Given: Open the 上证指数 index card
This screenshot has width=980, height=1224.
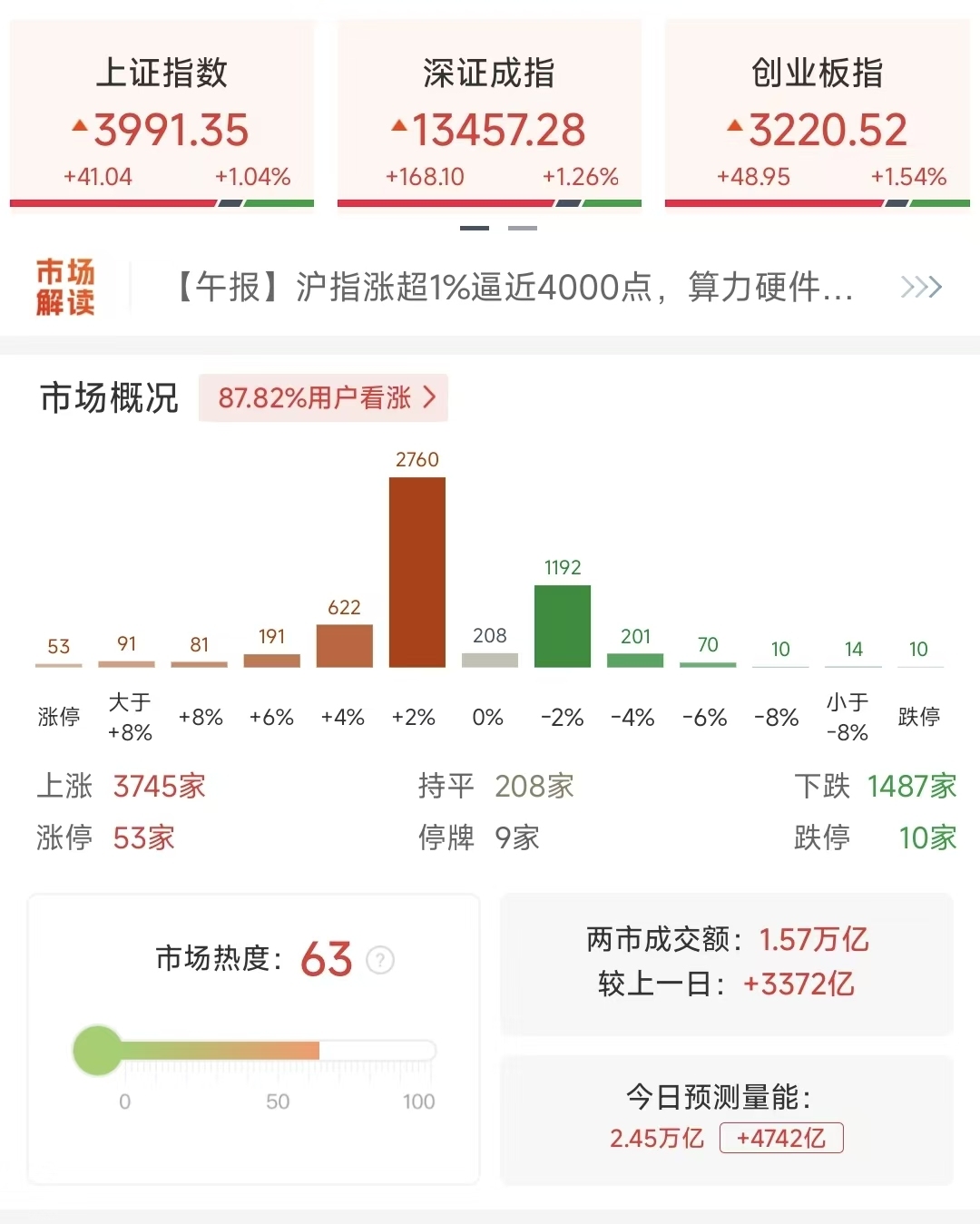Looking at the screenshot, I should pos(162,113).
